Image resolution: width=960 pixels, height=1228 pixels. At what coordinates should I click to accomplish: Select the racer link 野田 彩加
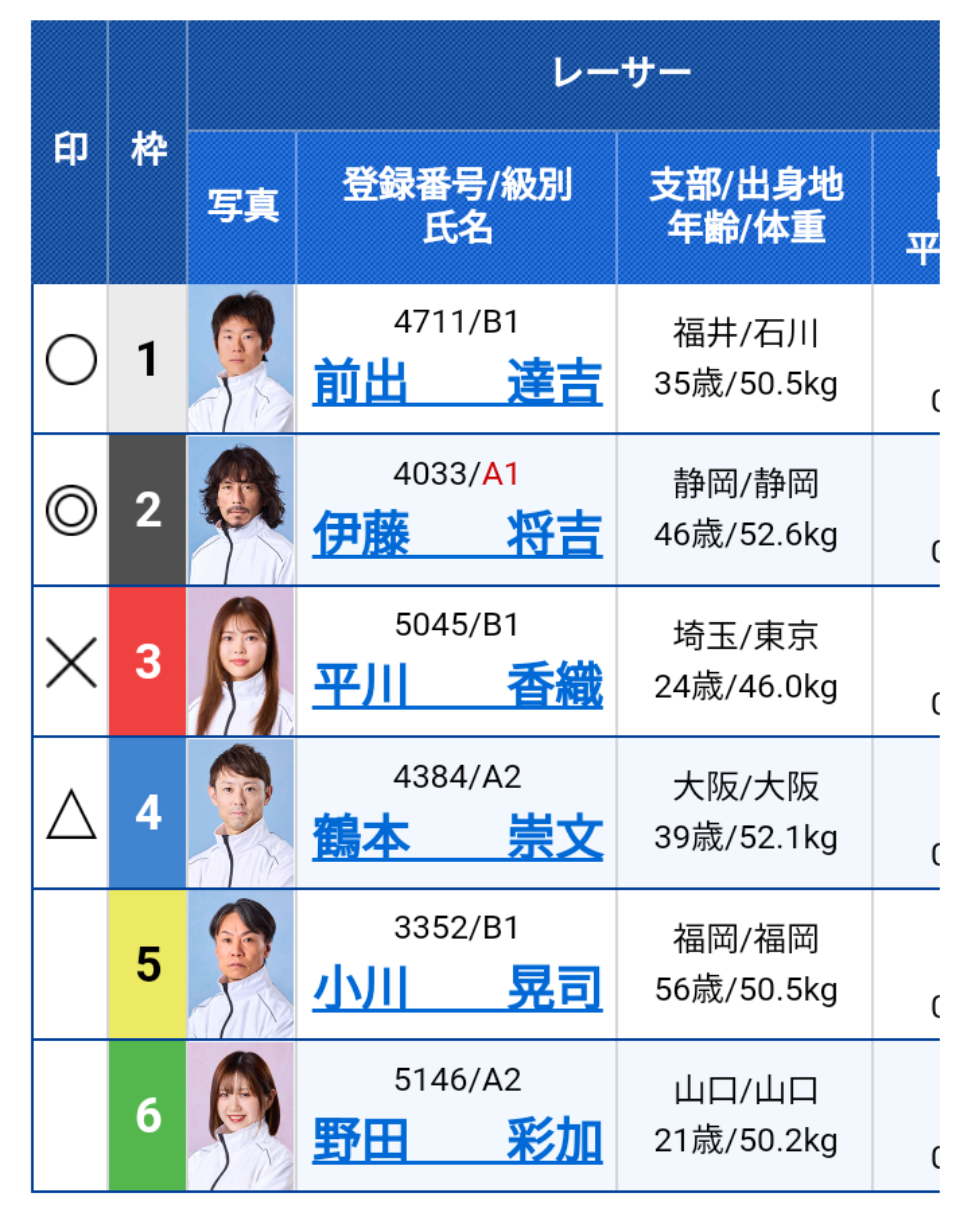click(457, 1141)
